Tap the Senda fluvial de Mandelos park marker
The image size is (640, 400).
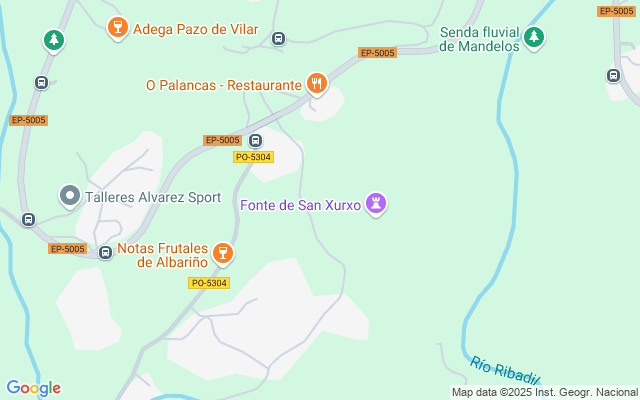pyautogui.click(x=533, y=38)
